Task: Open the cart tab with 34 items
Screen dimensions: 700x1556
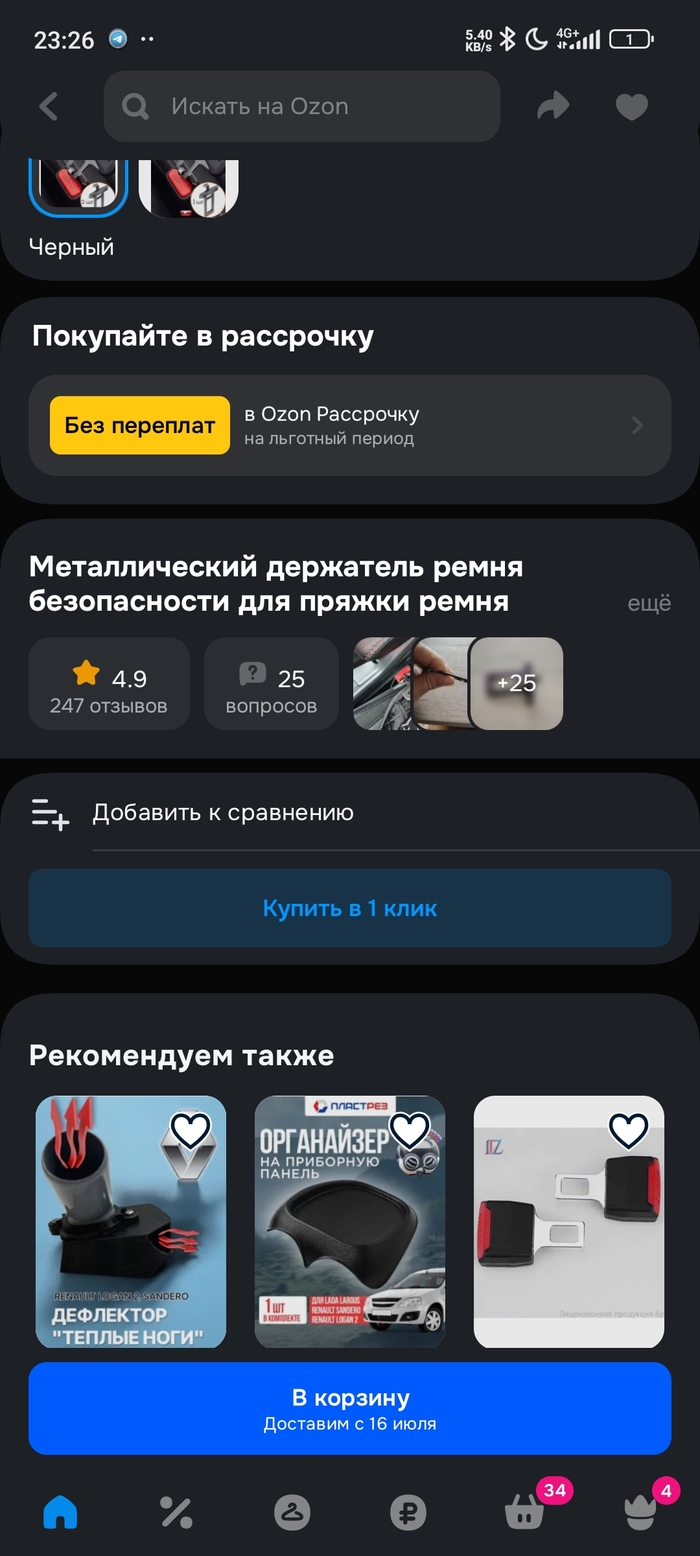Action: (x=525, y=1512)
